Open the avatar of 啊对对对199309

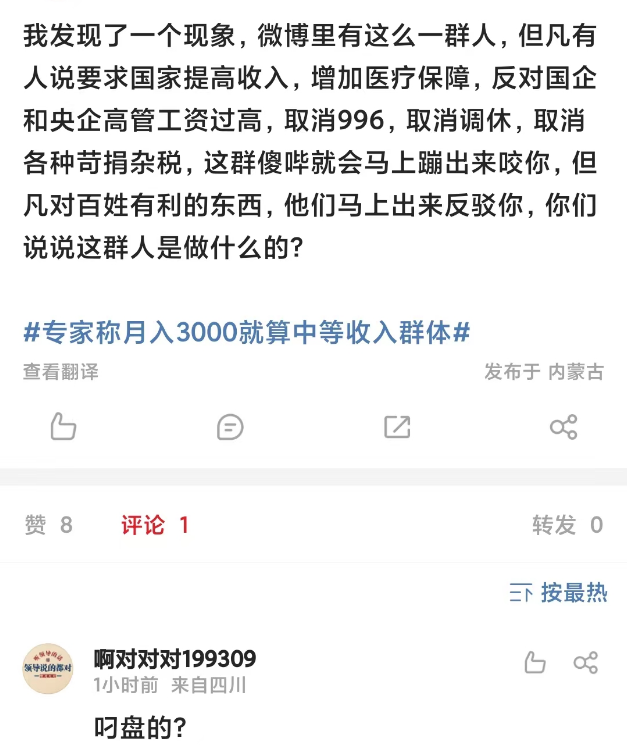[x=47, y=670]
